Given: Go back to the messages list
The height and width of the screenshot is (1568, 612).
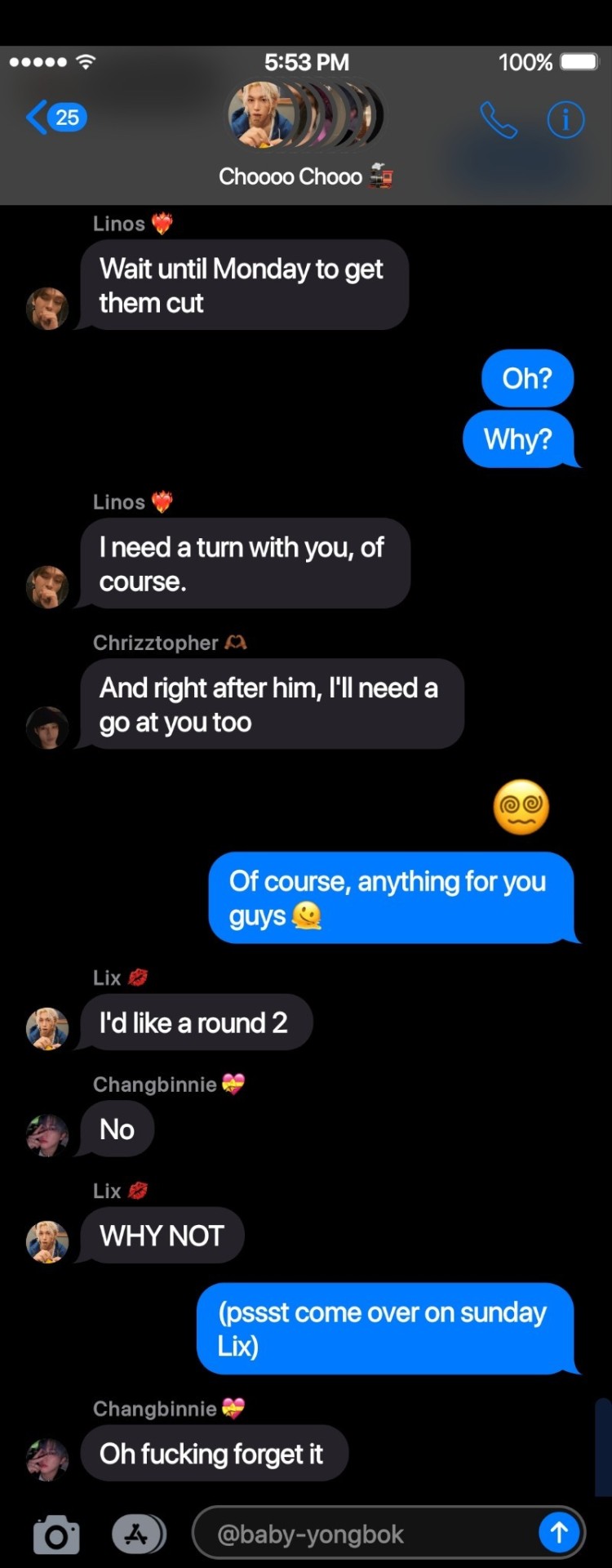Looking at the screenshot, I should pos(55,118).
